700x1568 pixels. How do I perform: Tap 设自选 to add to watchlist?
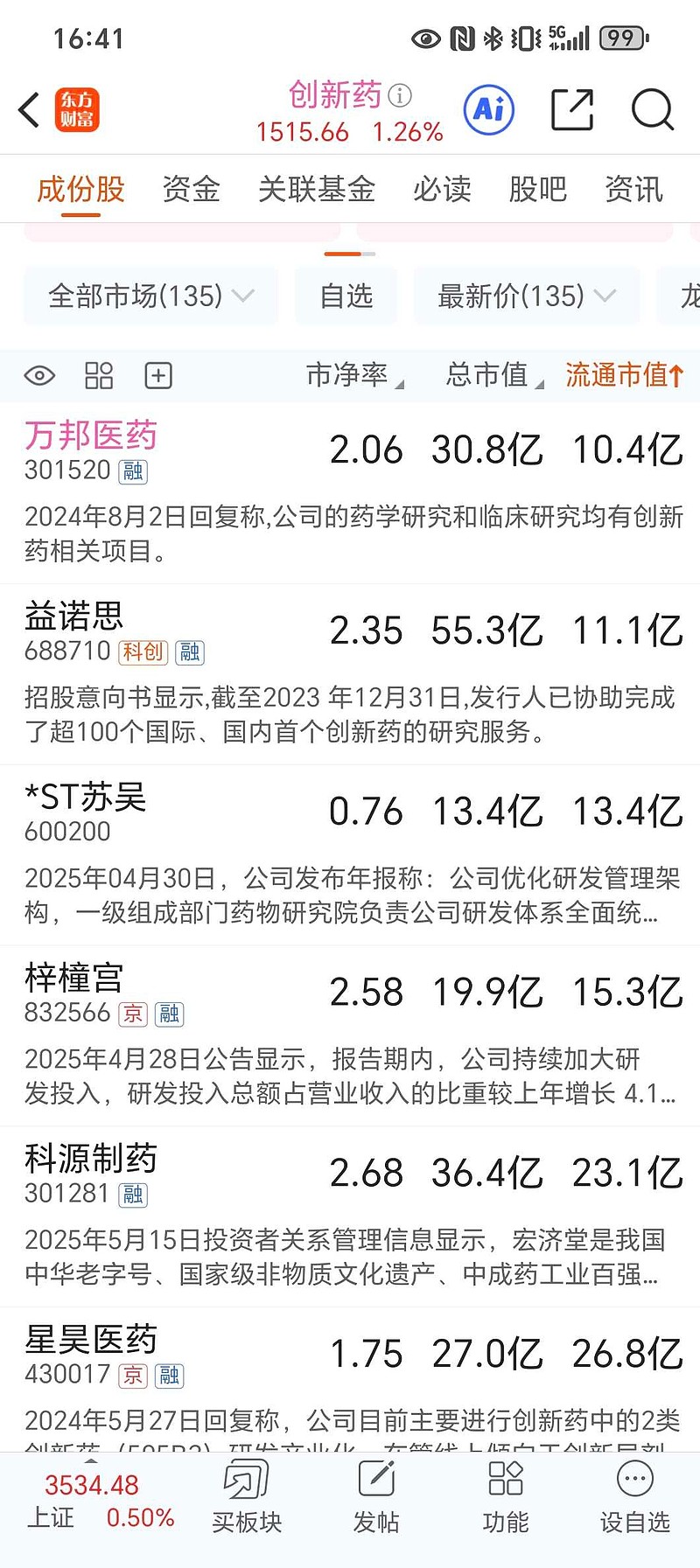635,1496
